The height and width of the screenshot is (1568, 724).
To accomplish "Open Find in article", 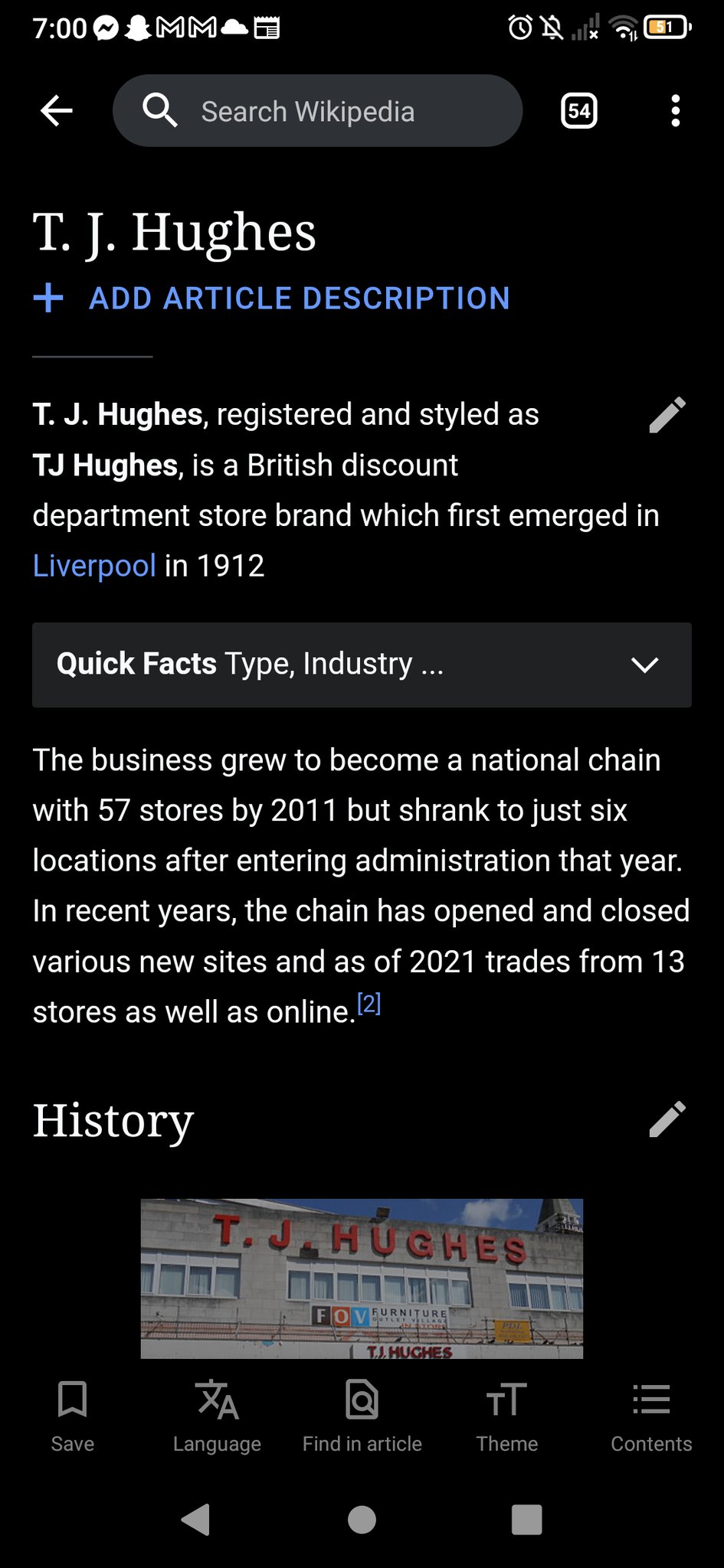I will pyautogui.click(x=362, y=1415).
